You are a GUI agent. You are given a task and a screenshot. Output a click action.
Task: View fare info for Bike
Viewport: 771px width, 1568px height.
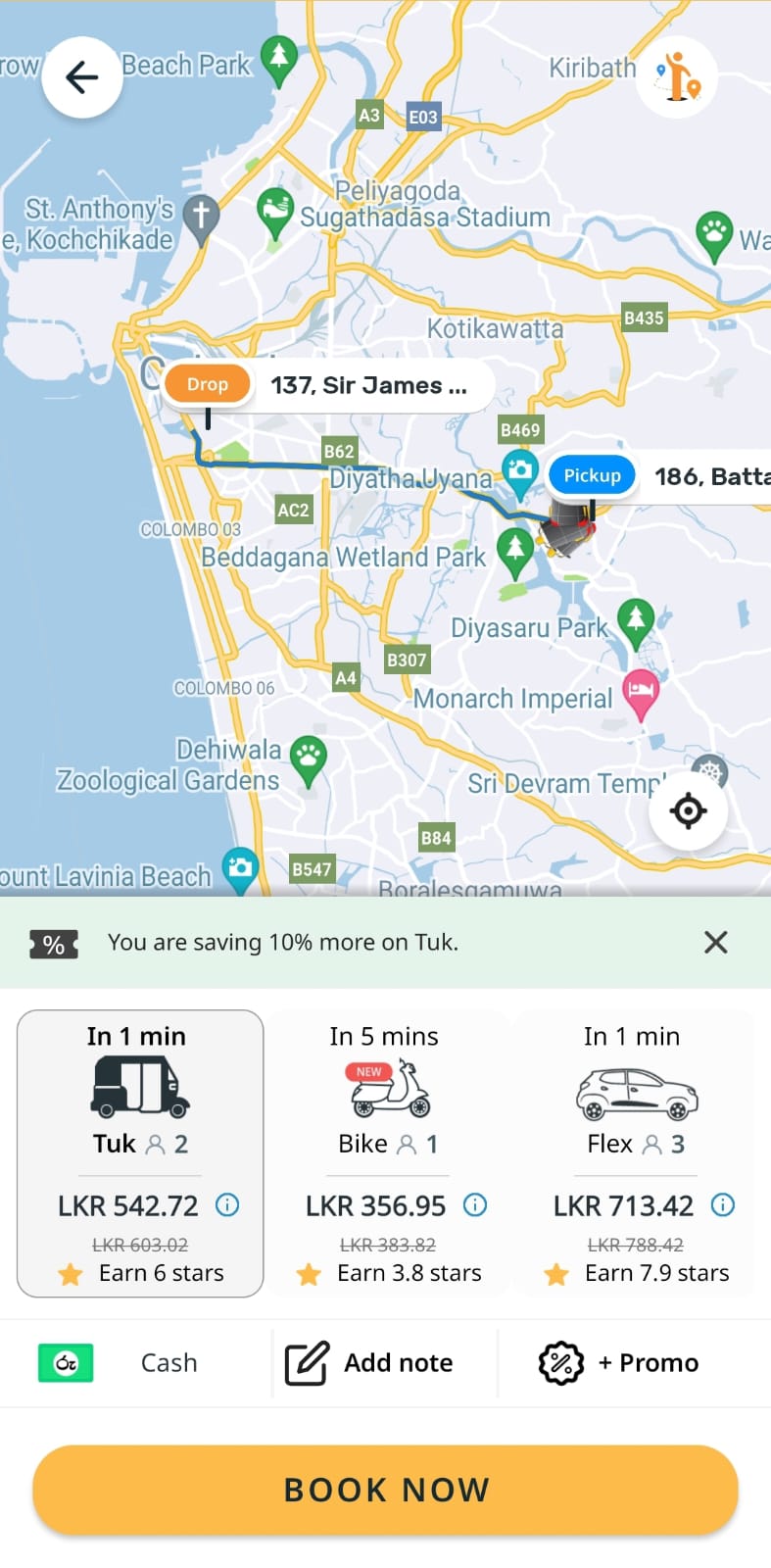pyautogui.click(x=475, y=1204)
